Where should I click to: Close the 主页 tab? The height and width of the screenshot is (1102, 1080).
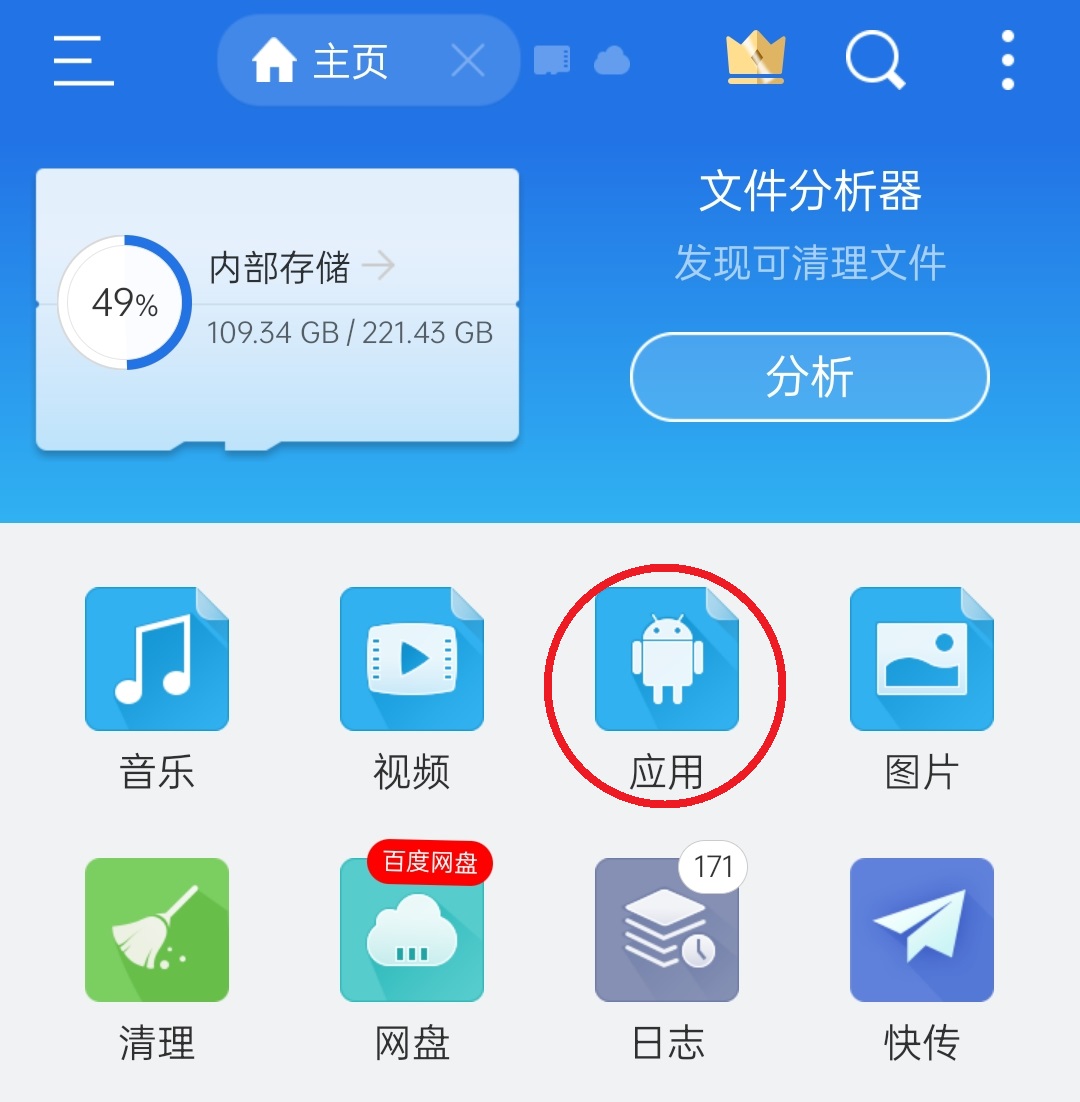point(468,62)
